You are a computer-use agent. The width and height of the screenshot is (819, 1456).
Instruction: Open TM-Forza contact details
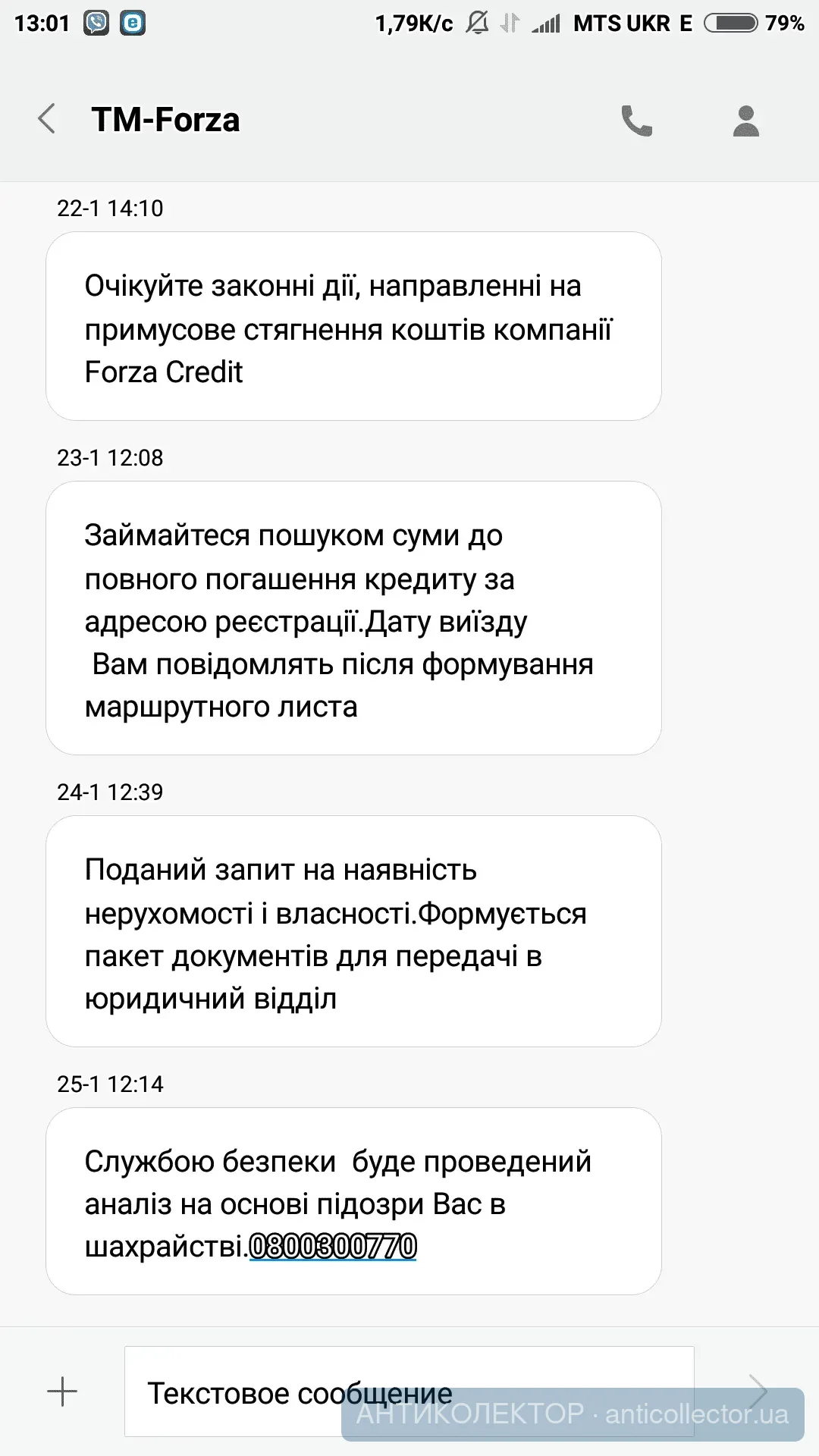click(746, 121)
